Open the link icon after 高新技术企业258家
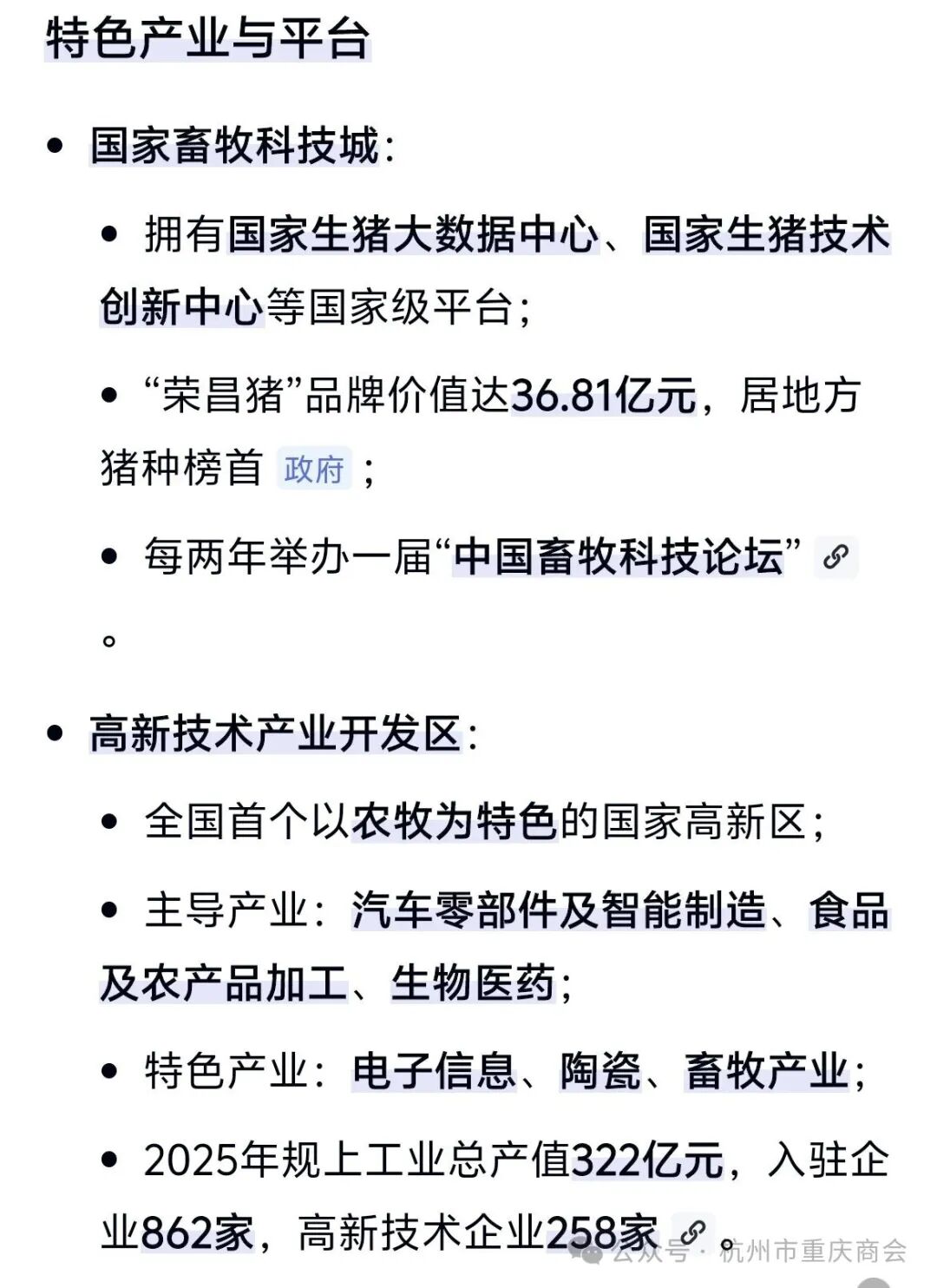 (x=692, y=1232)
